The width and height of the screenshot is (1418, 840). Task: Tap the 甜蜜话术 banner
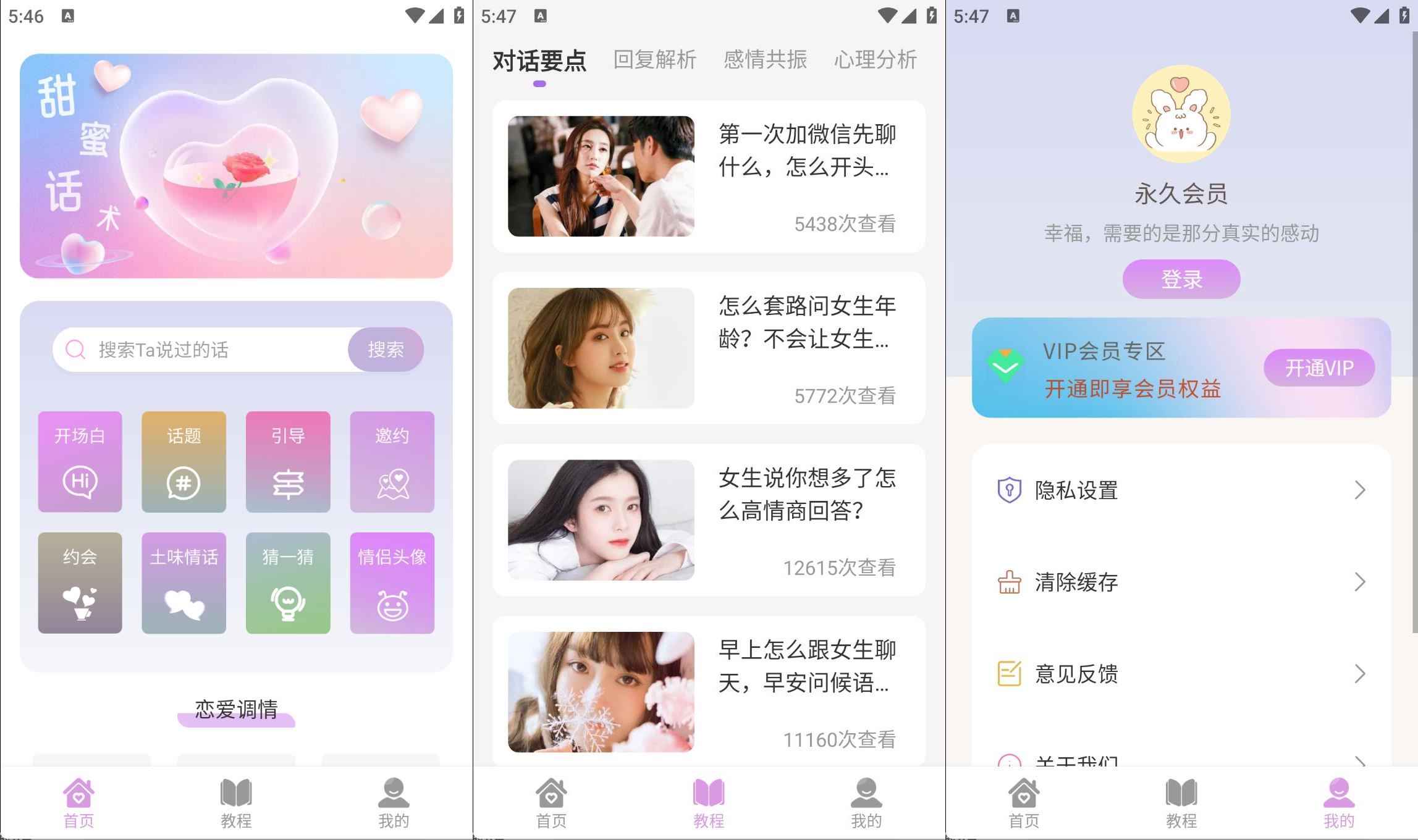(x=236, y=166)
